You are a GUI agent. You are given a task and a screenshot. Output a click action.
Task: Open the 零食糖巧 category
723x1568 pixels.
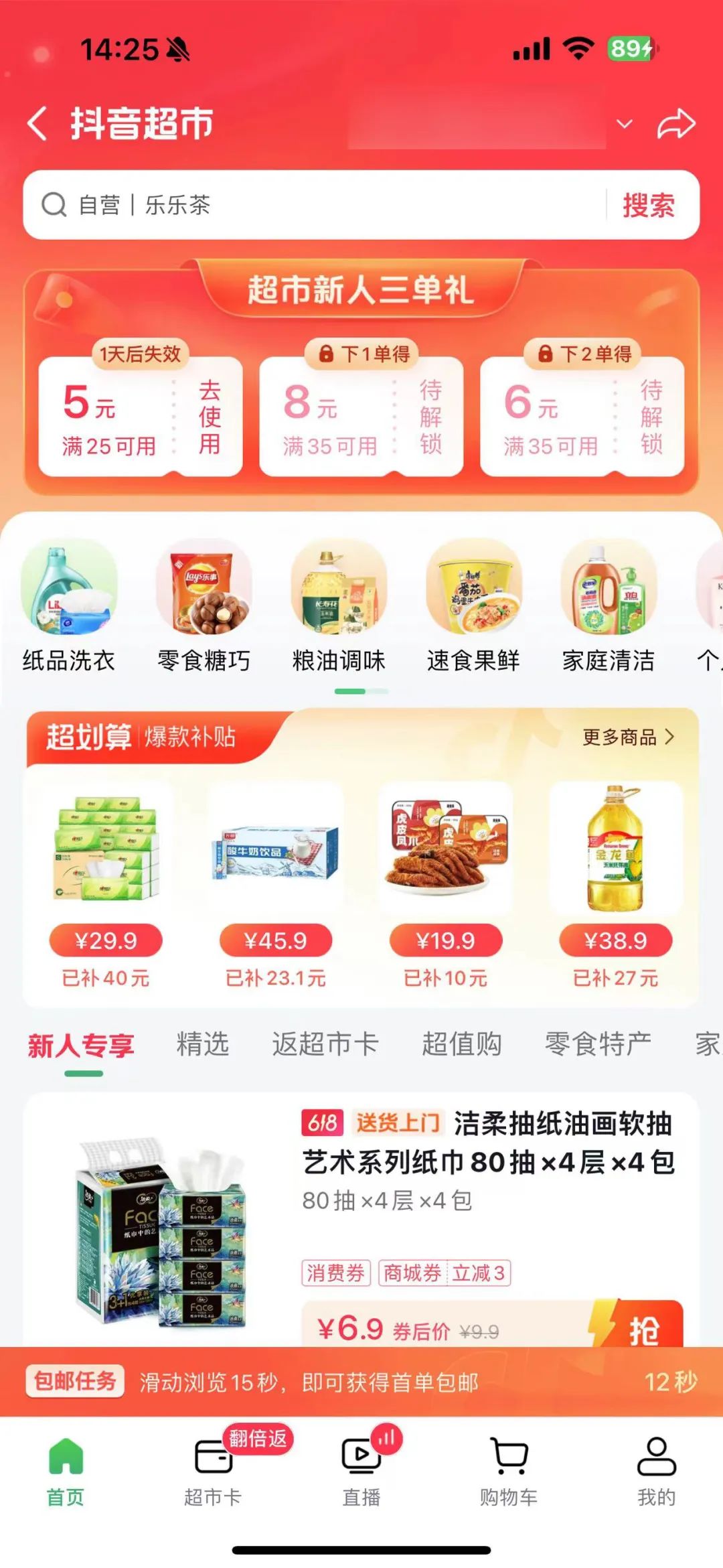click(x=204, y=606)
